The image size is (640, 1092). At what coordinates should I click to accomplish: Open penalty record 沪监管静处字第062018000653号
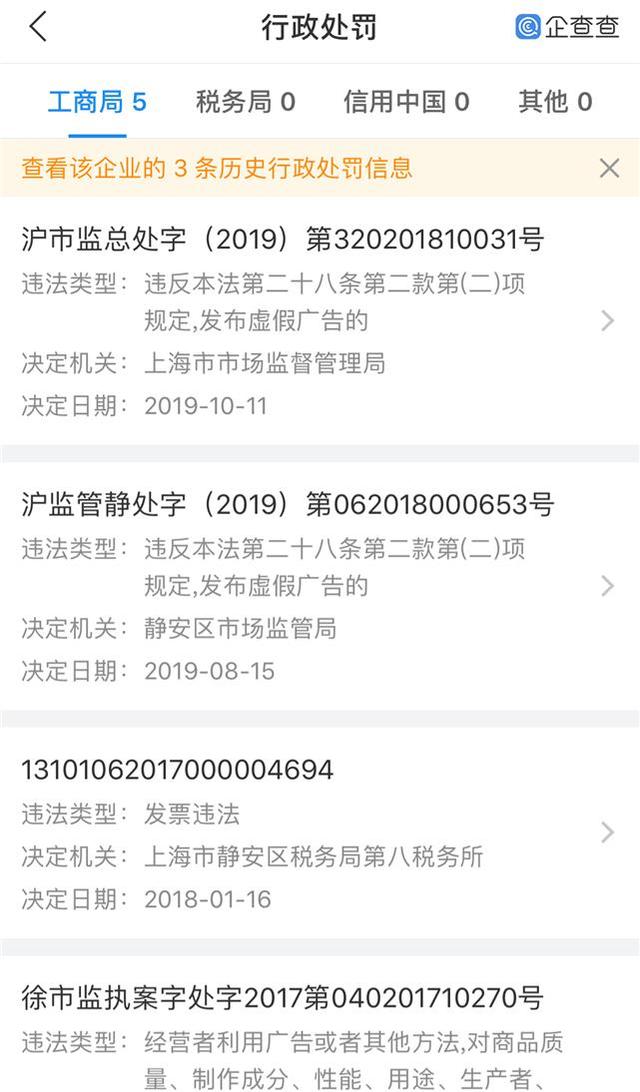320,587
